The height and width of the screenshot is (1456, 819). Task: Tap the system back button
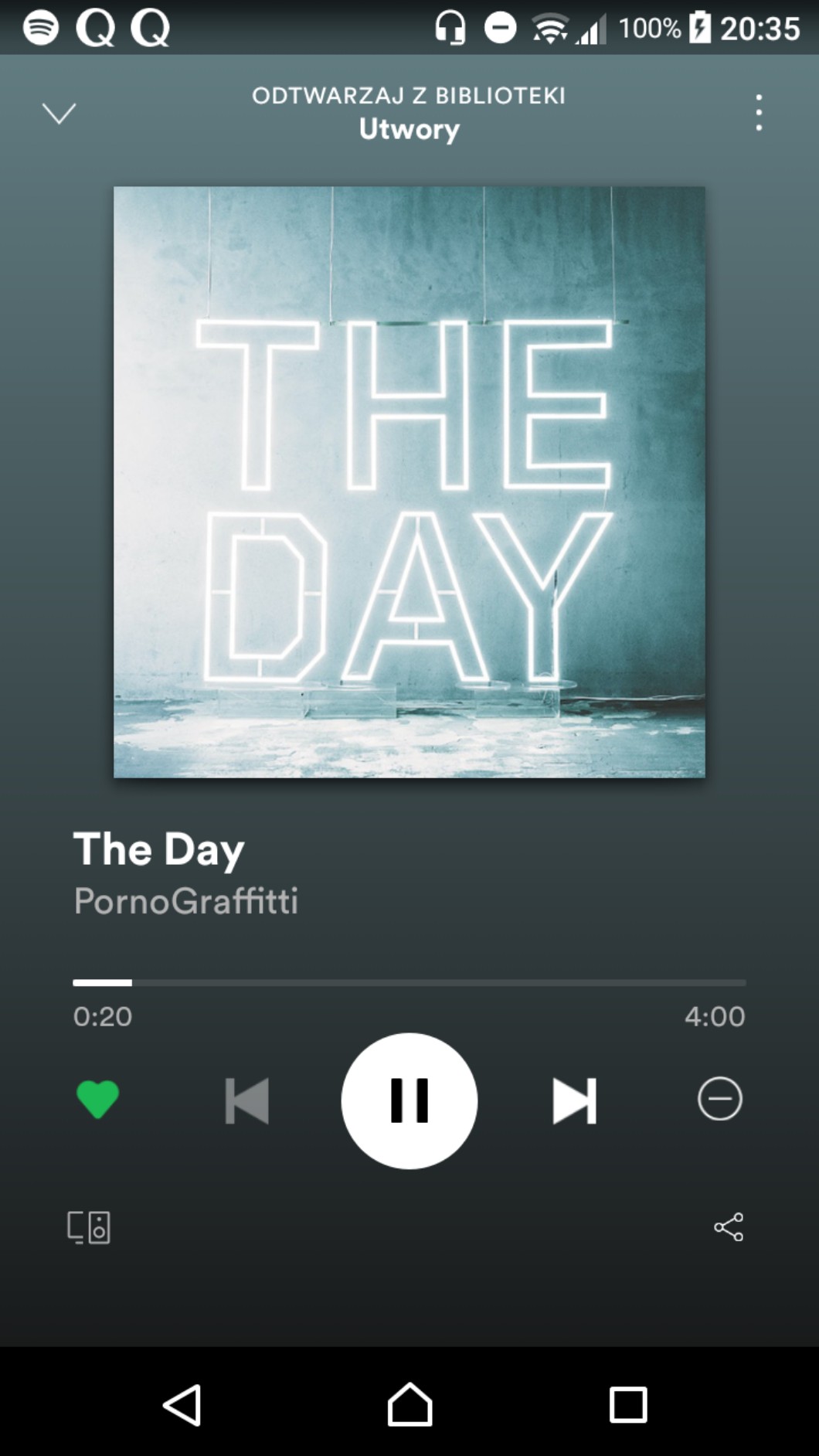182,1404
